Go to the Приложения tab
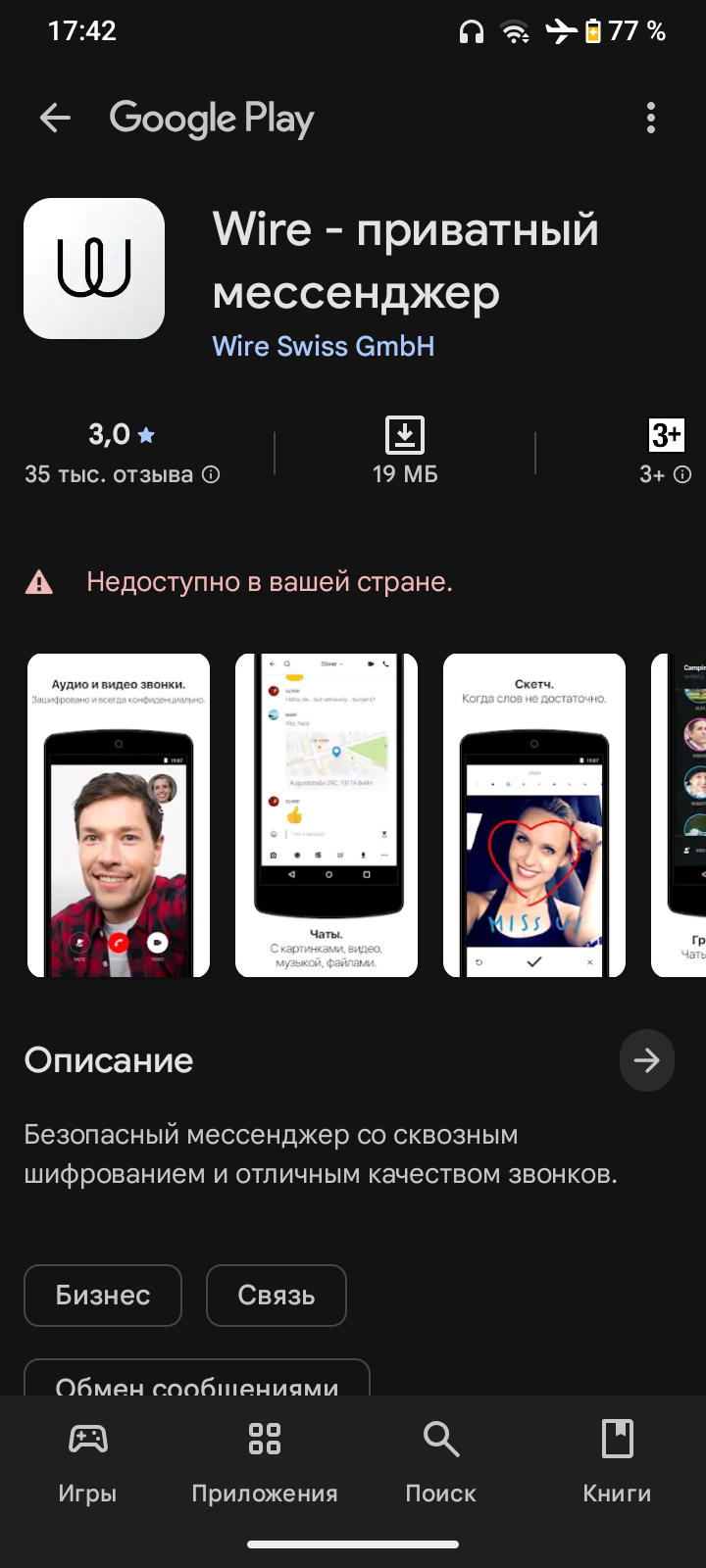 click(x=265, y=1461)
